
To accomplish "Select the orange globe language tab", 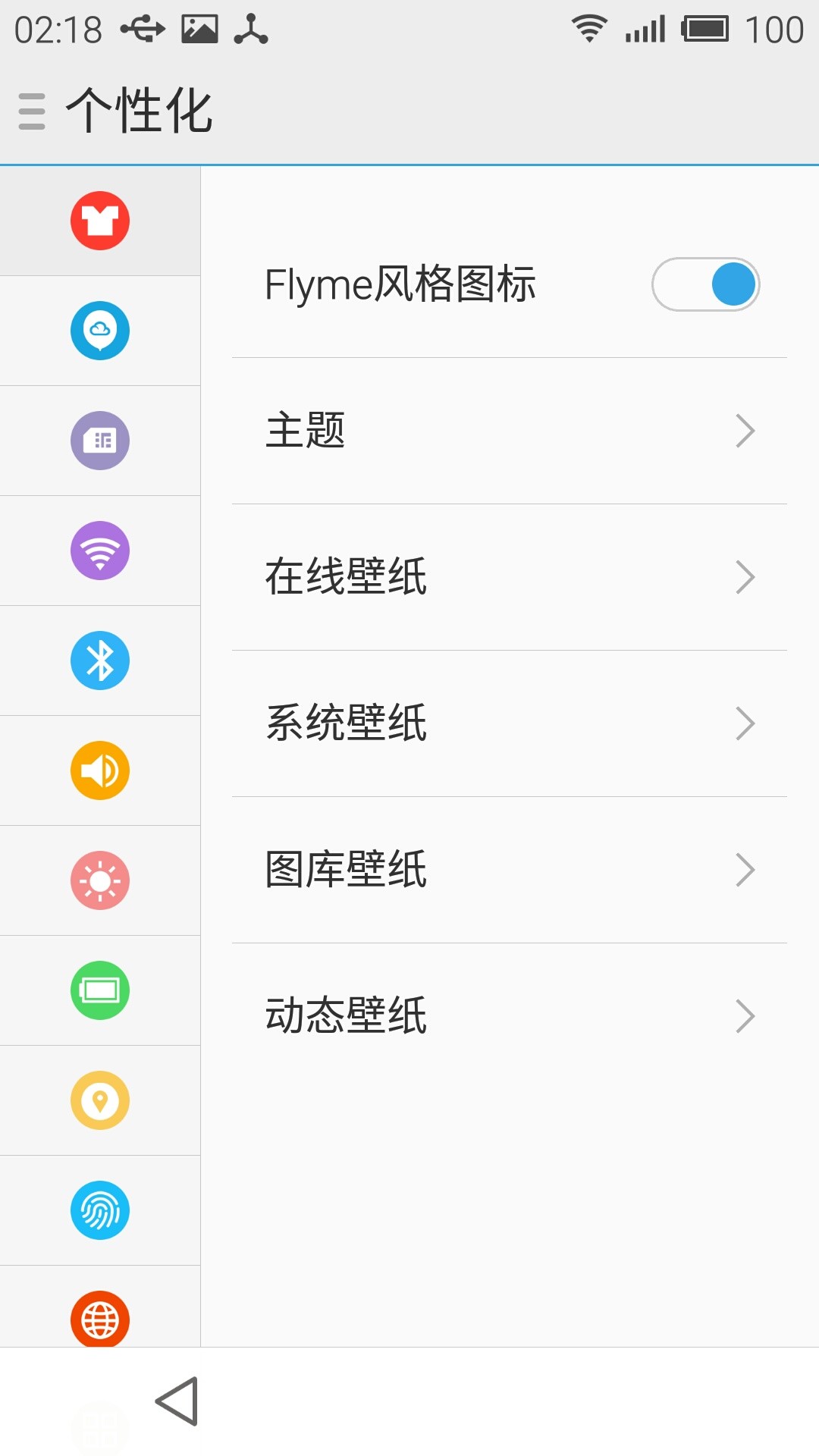I will point(100,1318).
